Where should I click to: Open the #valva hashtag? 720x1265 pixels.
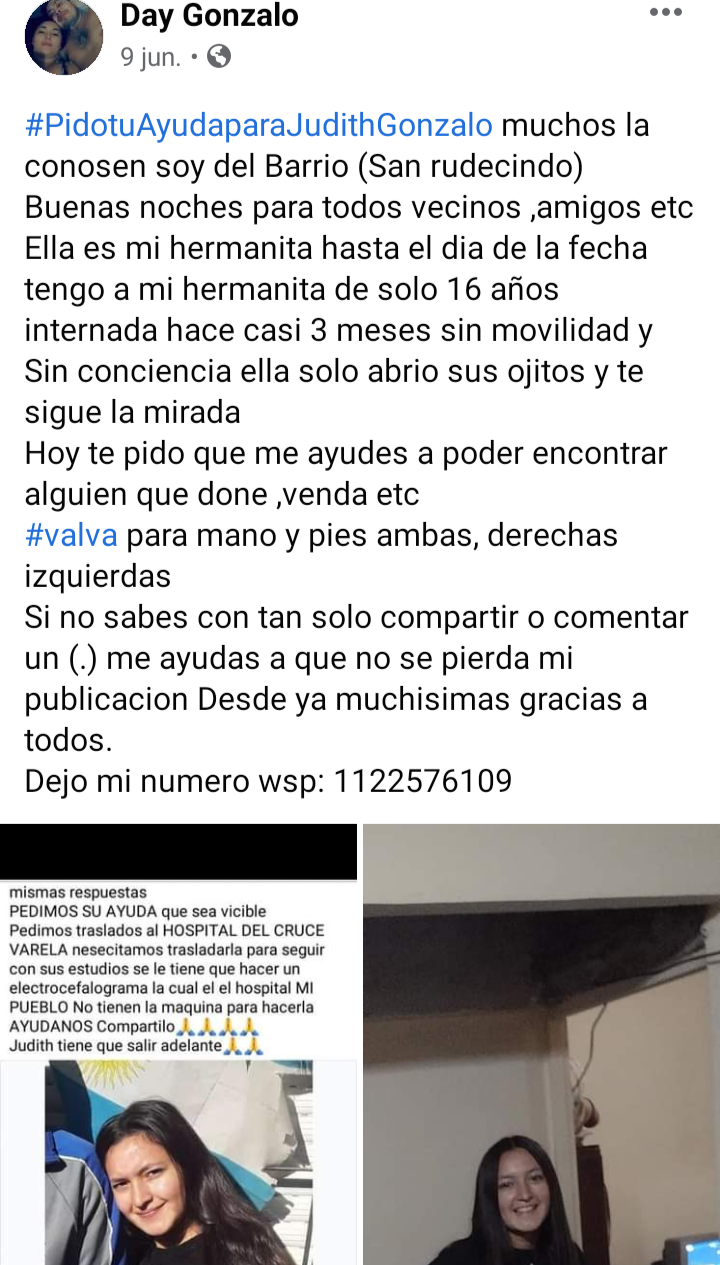click(71, 535)
